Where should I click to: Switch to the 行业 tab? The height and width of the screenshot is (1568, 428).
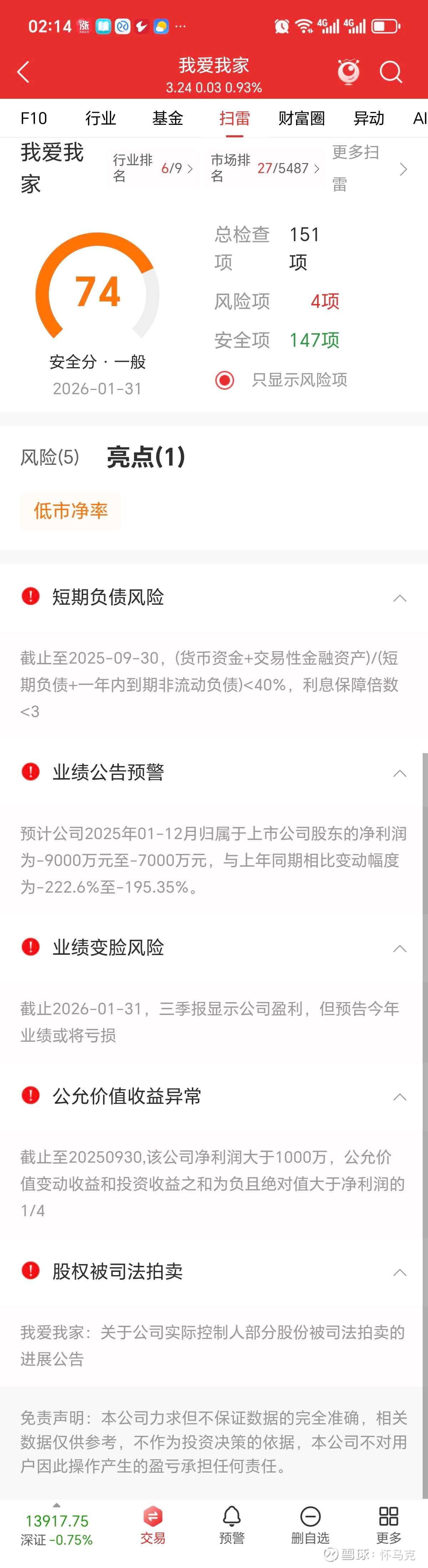tap(101, 118)
